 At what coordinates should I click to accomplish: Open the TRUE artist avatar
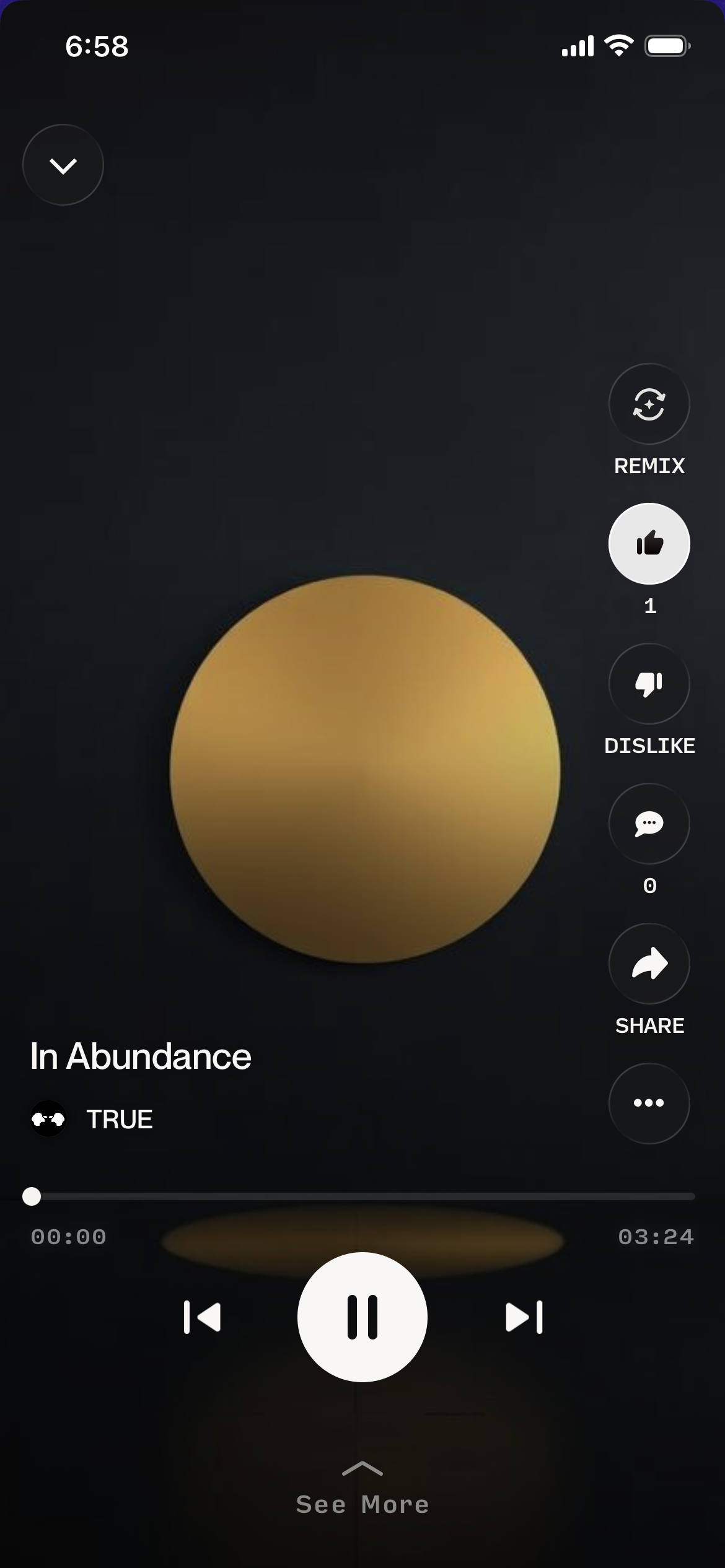point(48,1119)
